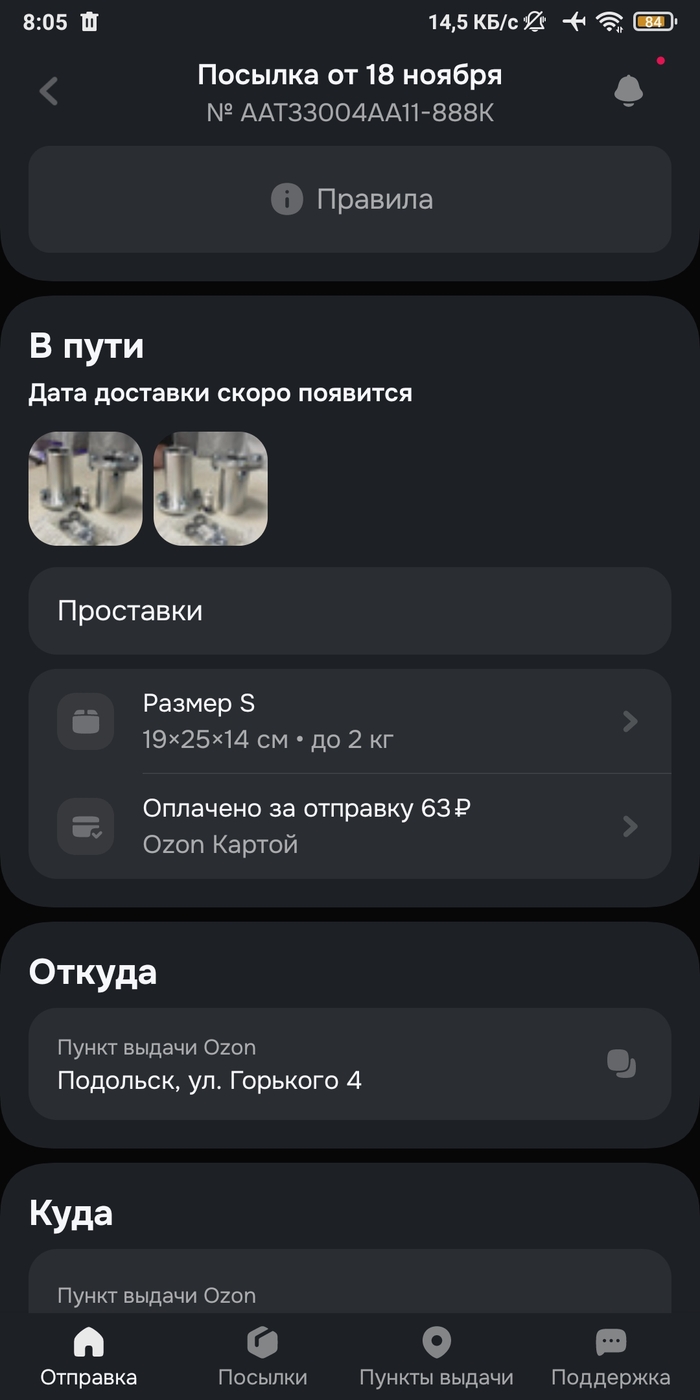Open the Размер S size details
The height and width of the screenshot is (1400, 700).
pos(350,721)
